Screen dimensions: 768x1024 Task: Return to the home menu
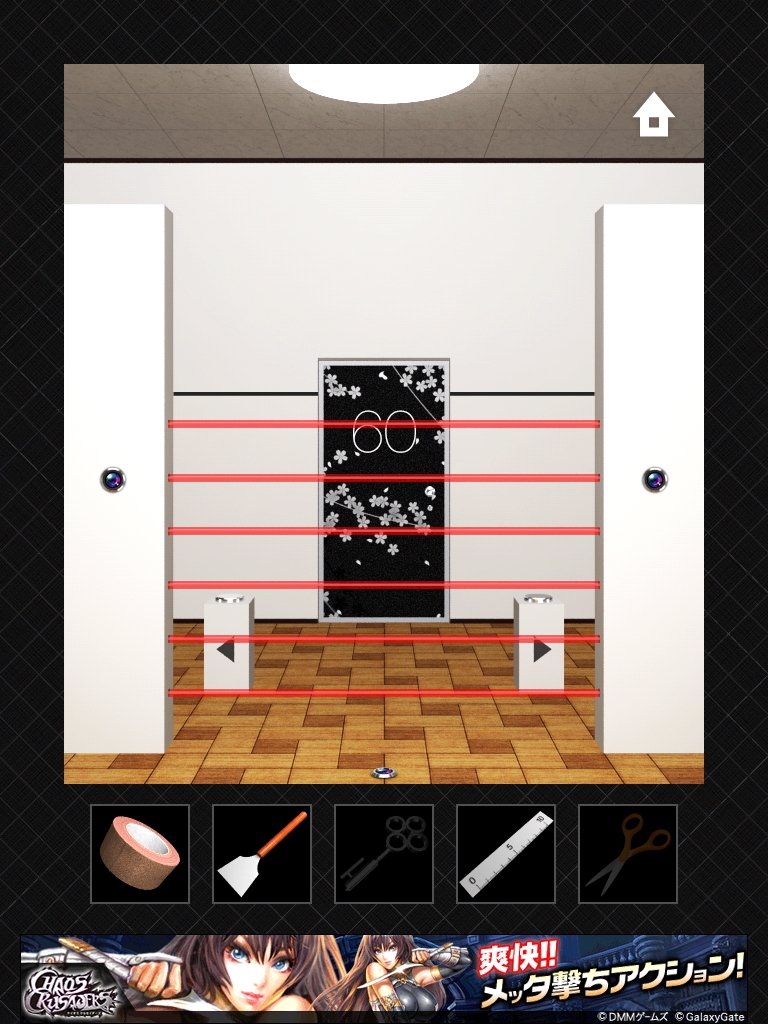tap(653, 115)
